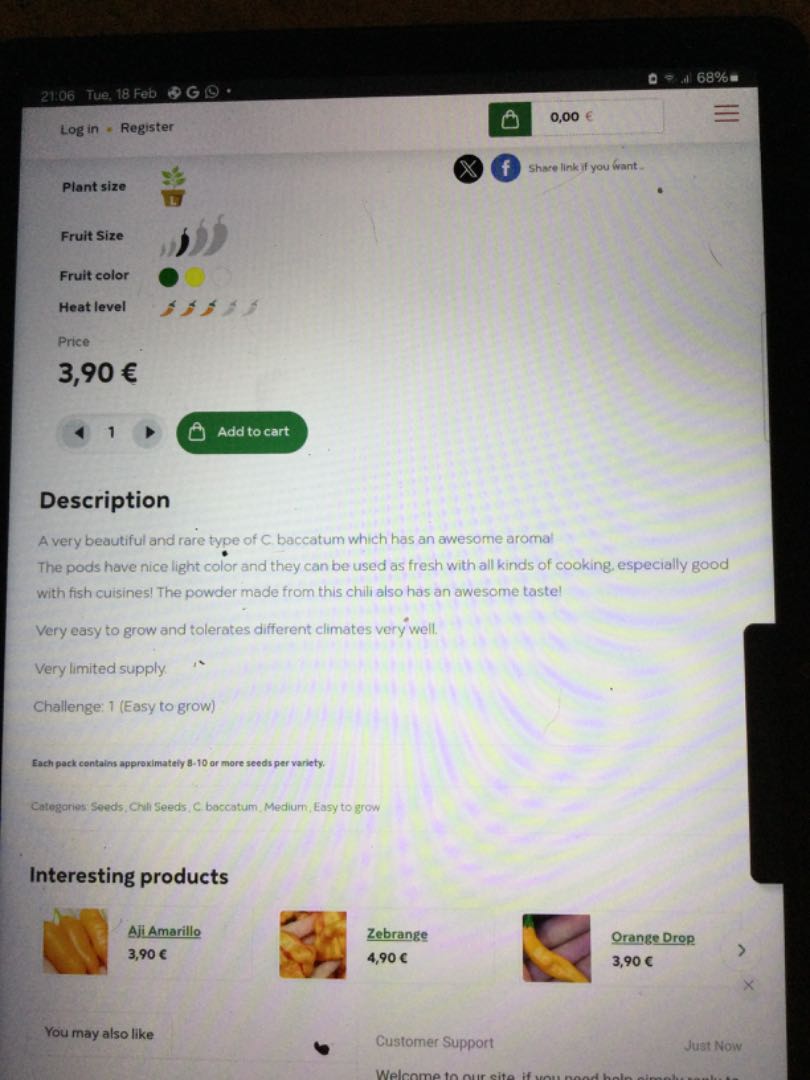The width and height of the screenshot is (810, 1080).
Task: Add the chili seeds to cart
Action: (242, 432)
